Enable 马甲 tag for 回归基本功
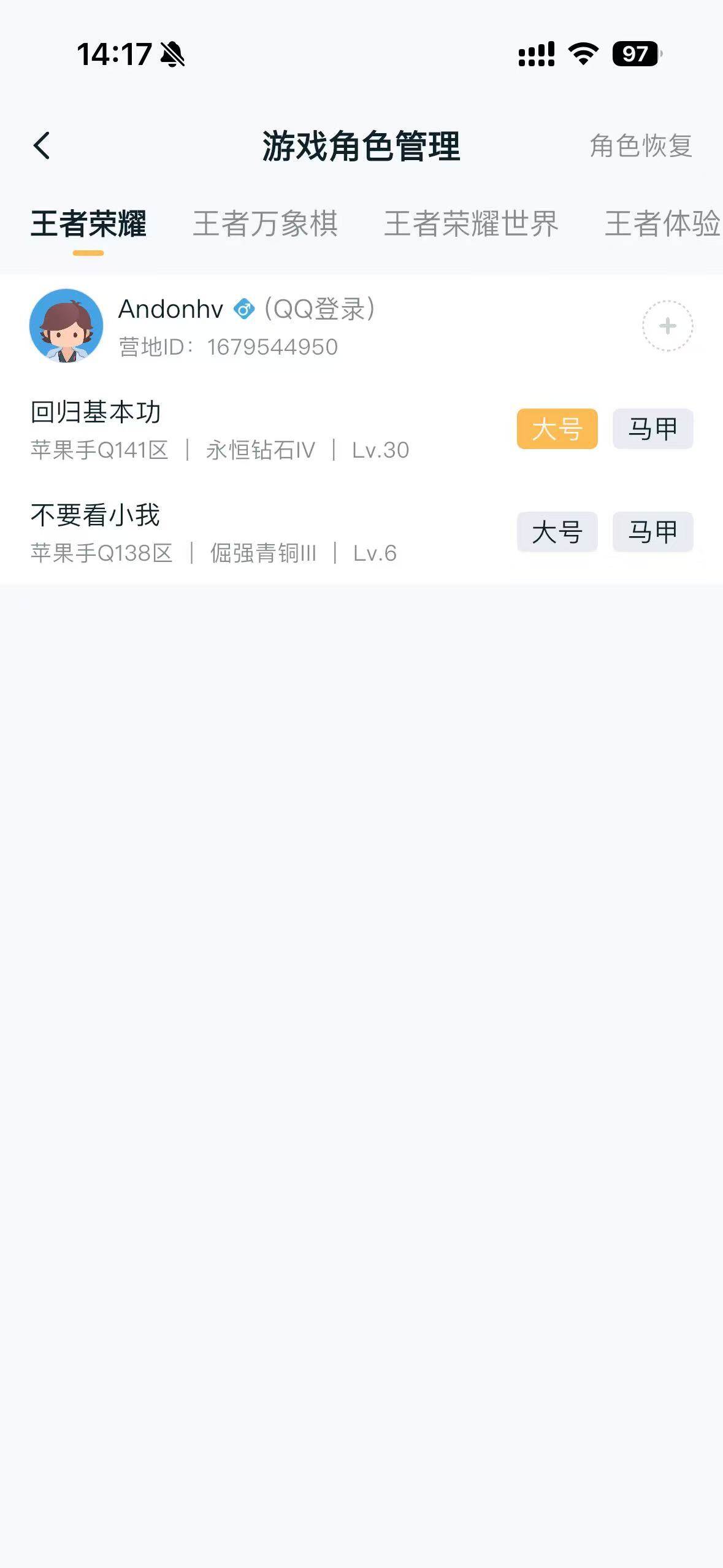This screenshot has width=723, height=1568. (x=653, y=428)
